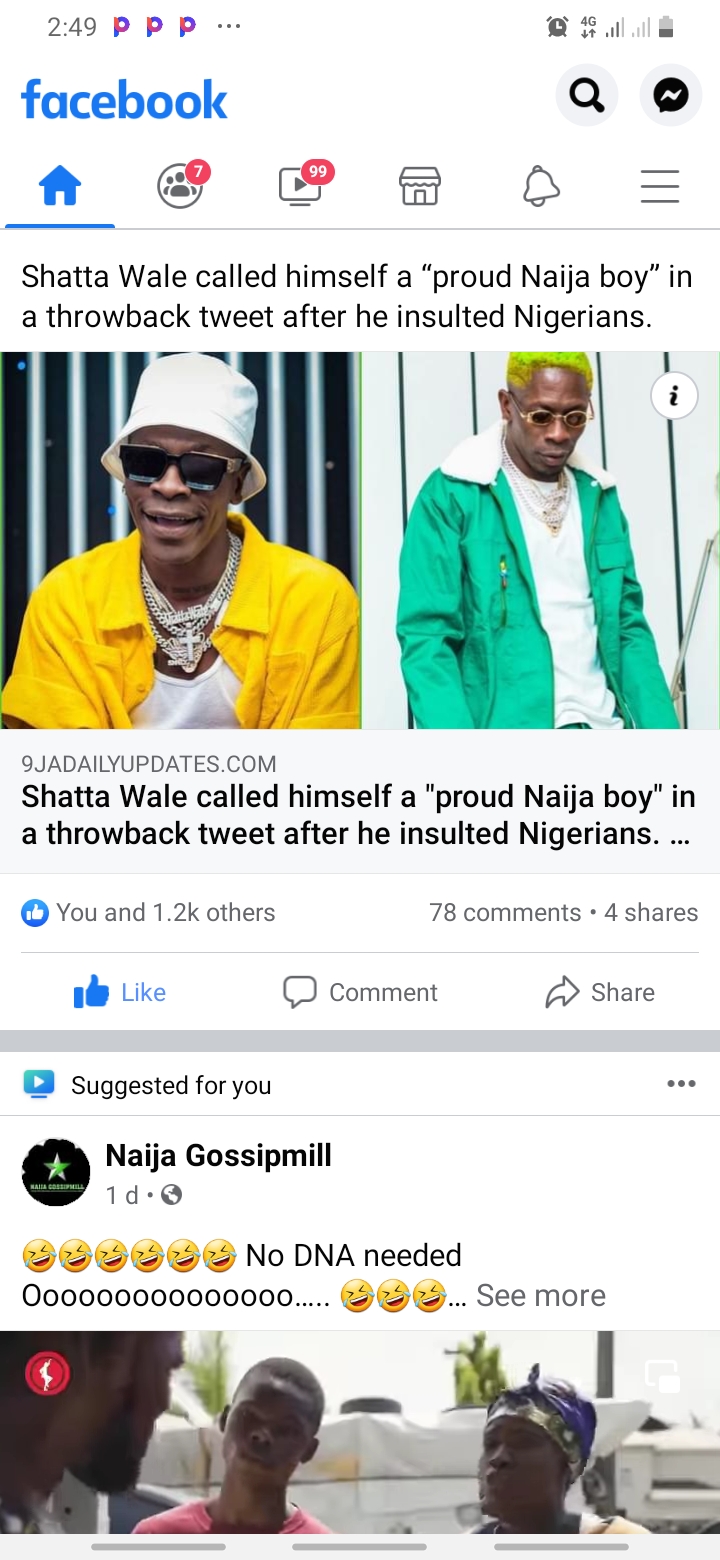Image resolution: width=720 pixels, height=1560 pixels.
Task: Open the Groups tab
Action: [180, 187]
